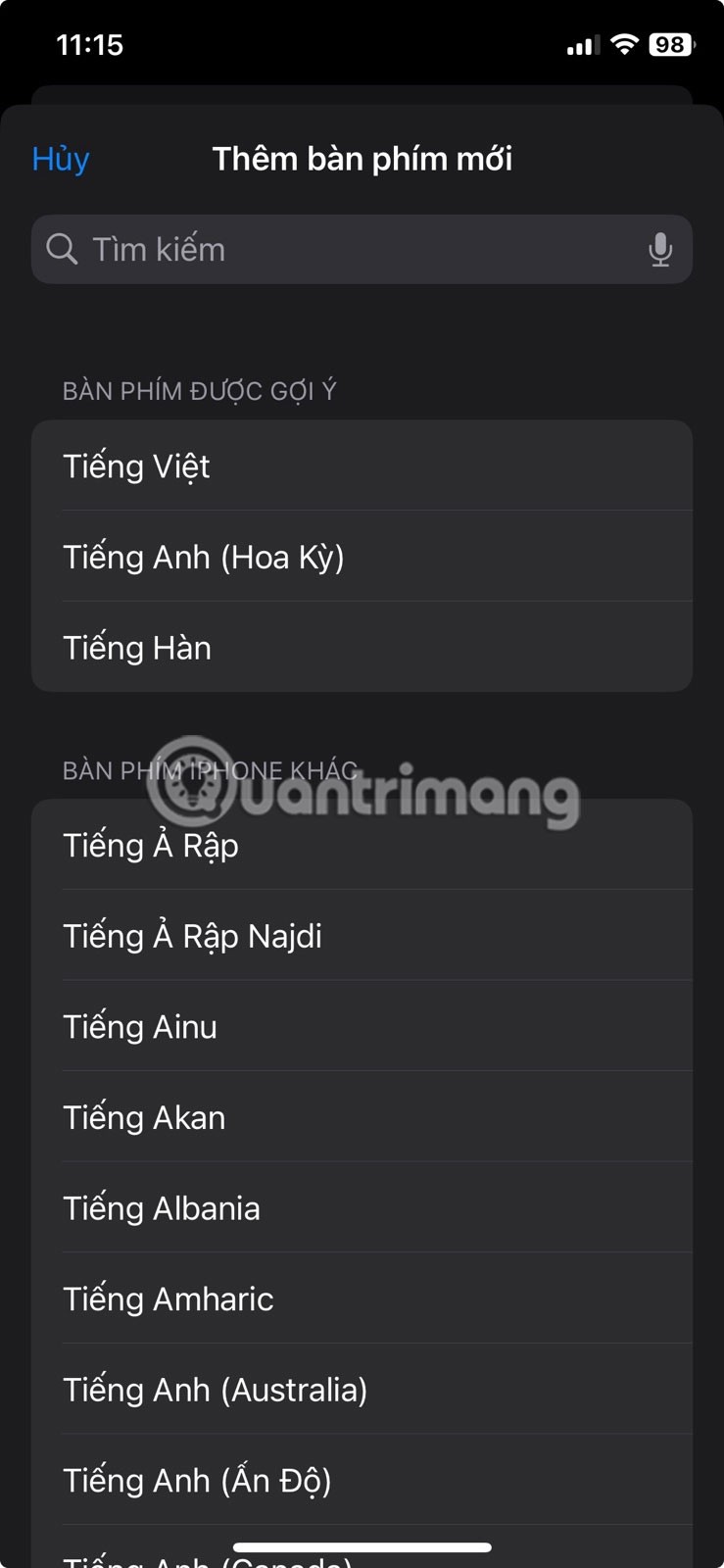This screenshot has height=1568, width=724.
Task: Select Tiếng Anh (Ấn Độ) keyboard
Action: pos(362,1480)
